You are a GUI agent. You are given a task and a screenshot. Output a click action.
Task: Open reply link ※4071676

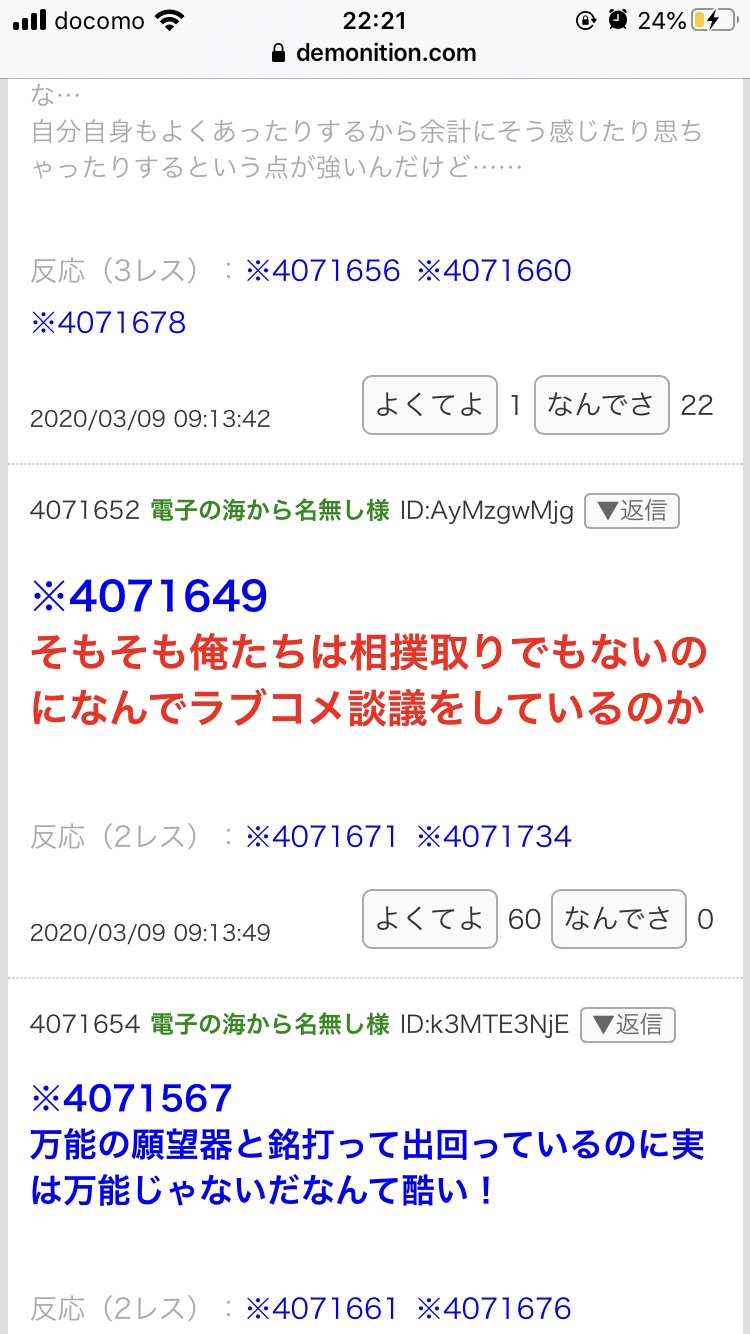[494, 1308]
